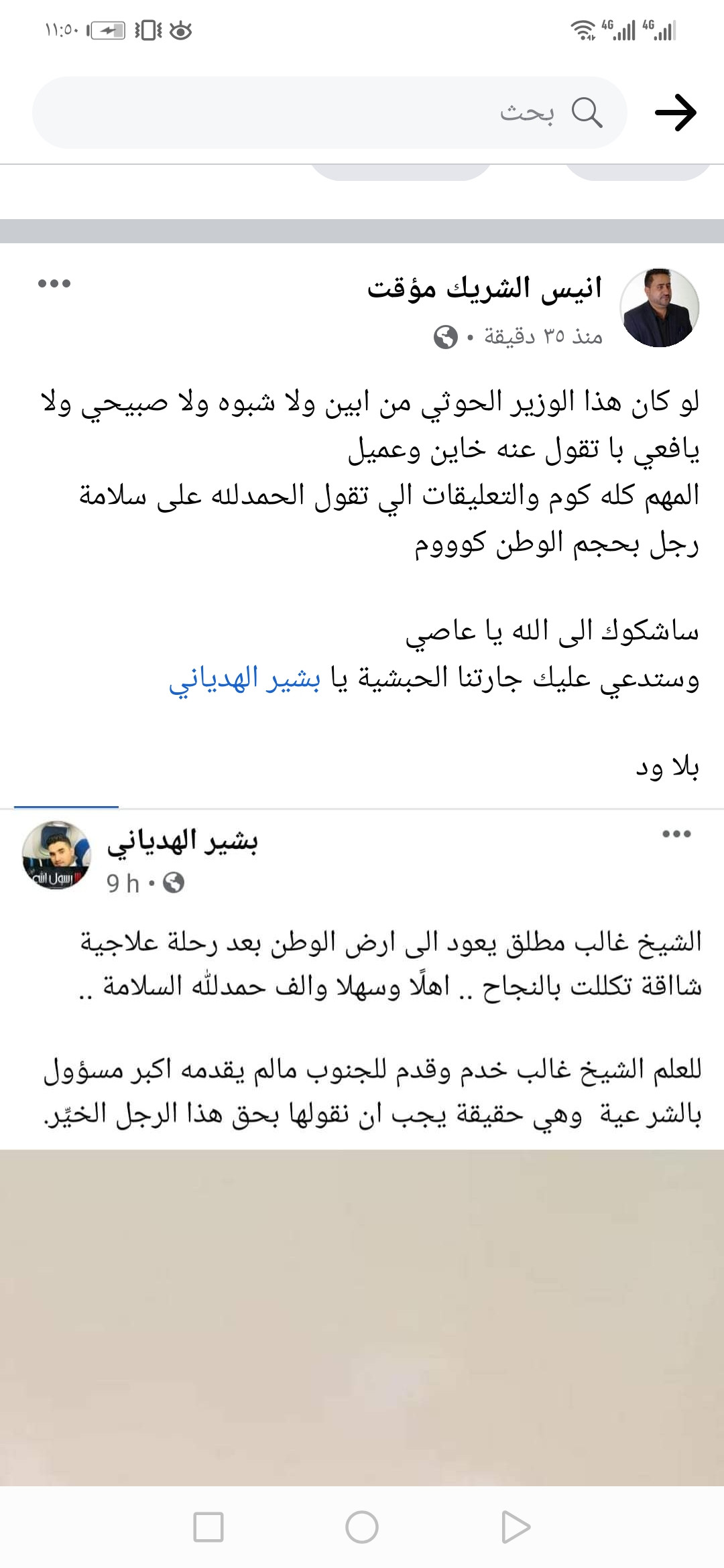The width and height of the screenshot is (724, 1568).
Task: View بشير الهدياني's profile picture in shared post
Action: click(x=56, y=854)
